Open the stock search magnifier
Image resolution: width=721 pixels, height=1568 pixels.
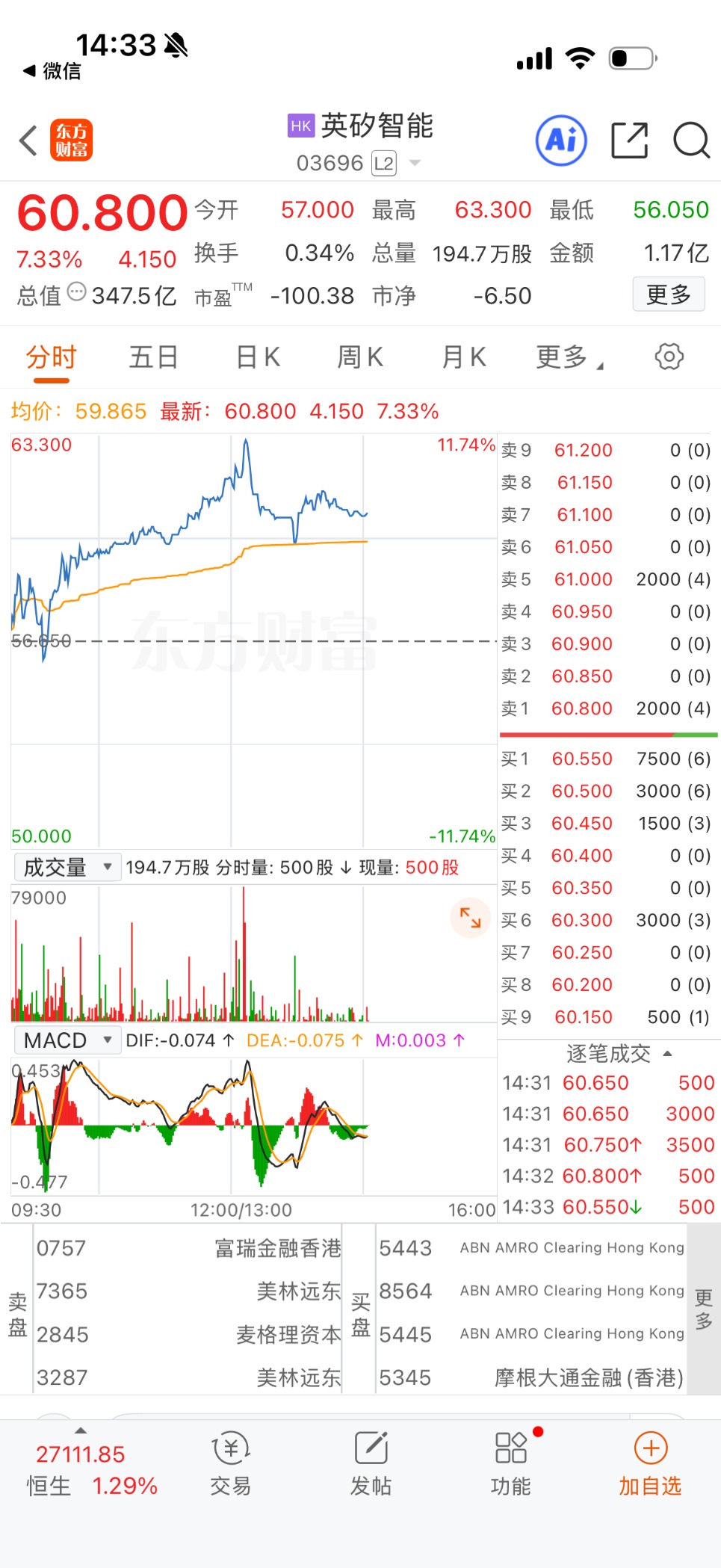pyautogui.click(x=691, y=141)
